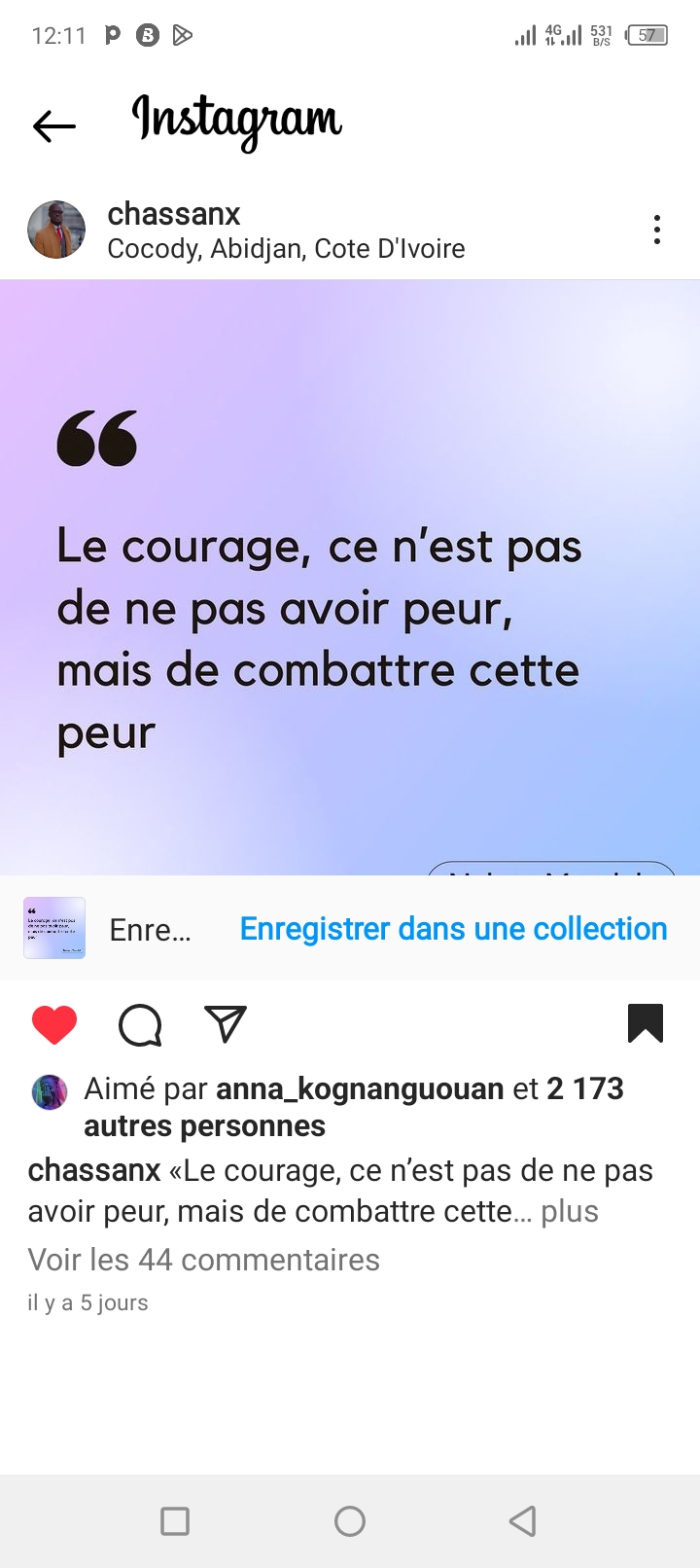Open the Cocody, Abidjan location link

point(286,249)
